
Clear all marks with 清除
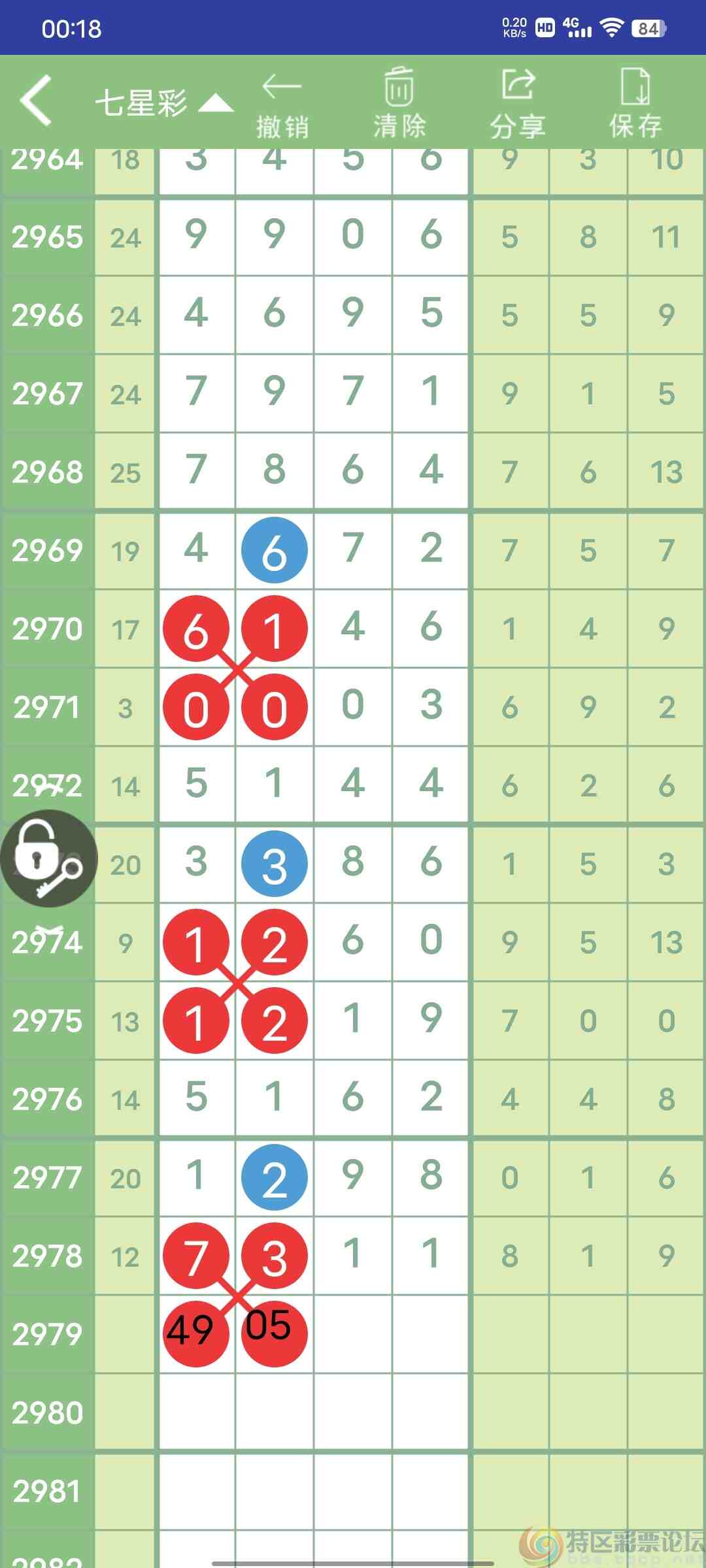tap(399, 105)
